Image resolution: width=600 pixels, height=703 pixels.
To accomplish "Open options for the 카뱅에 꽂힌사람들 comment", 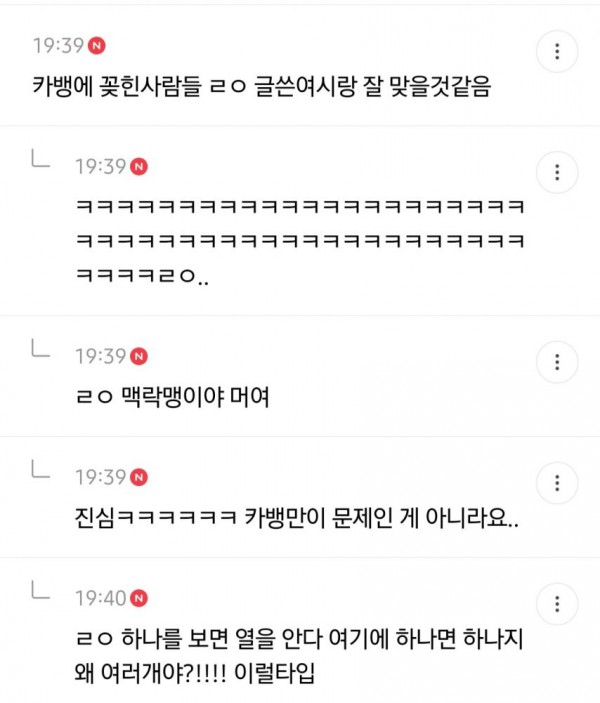I will (x=557, y=51).
